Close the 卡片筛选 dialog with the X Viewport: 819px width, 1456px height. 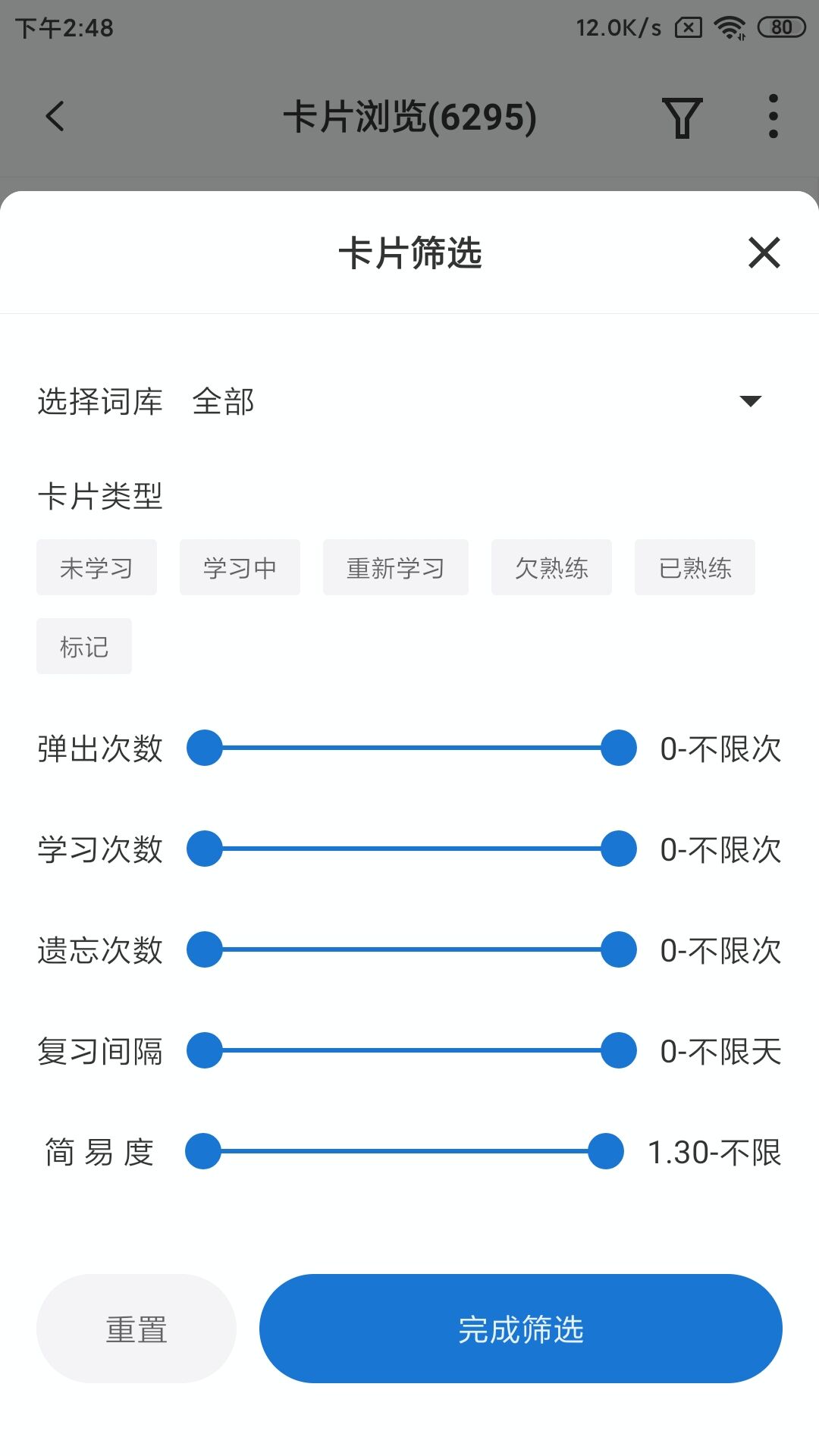(x=764, y=253)
